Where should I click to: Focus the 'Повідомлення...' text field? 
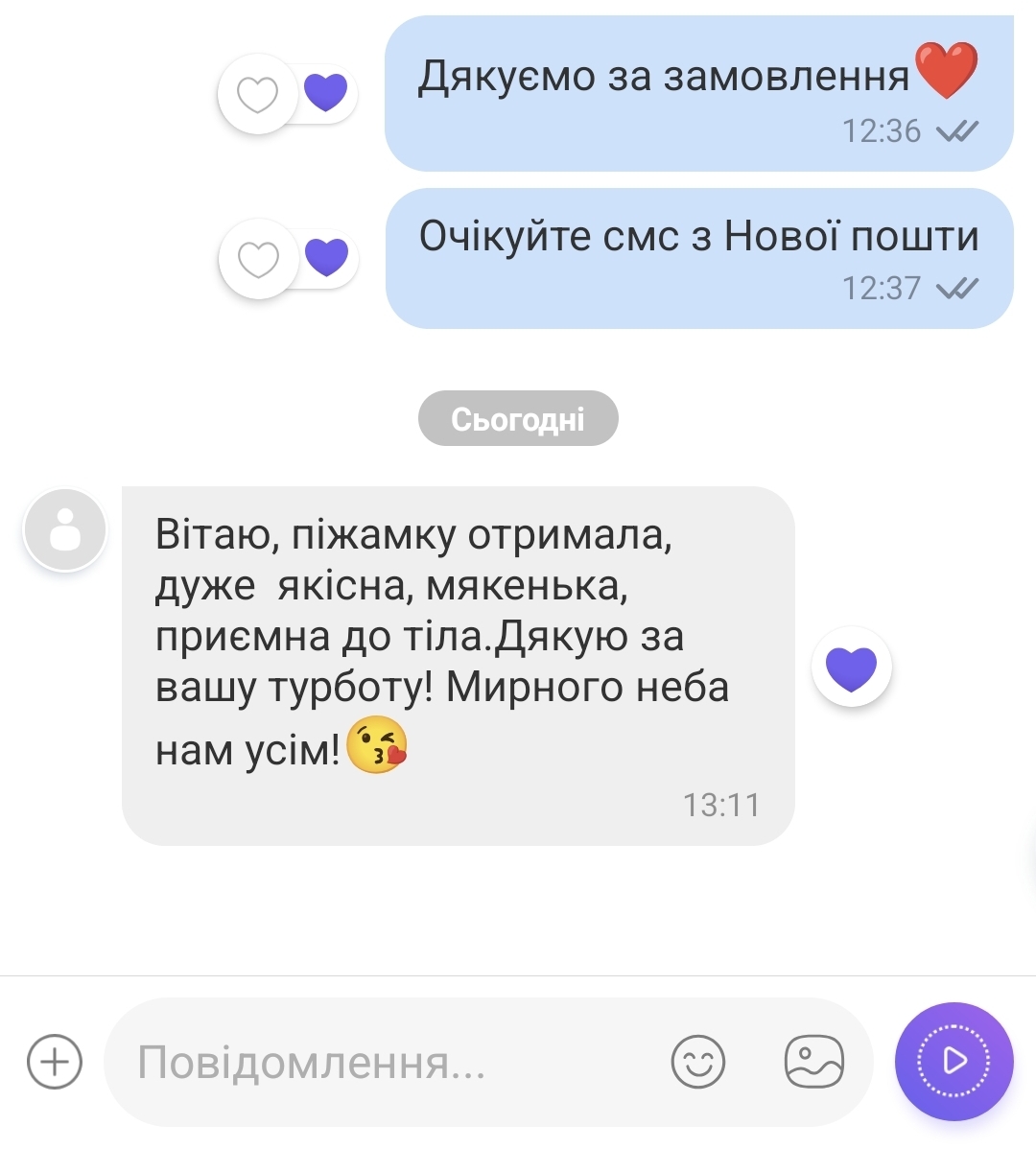click(384, 1063)
